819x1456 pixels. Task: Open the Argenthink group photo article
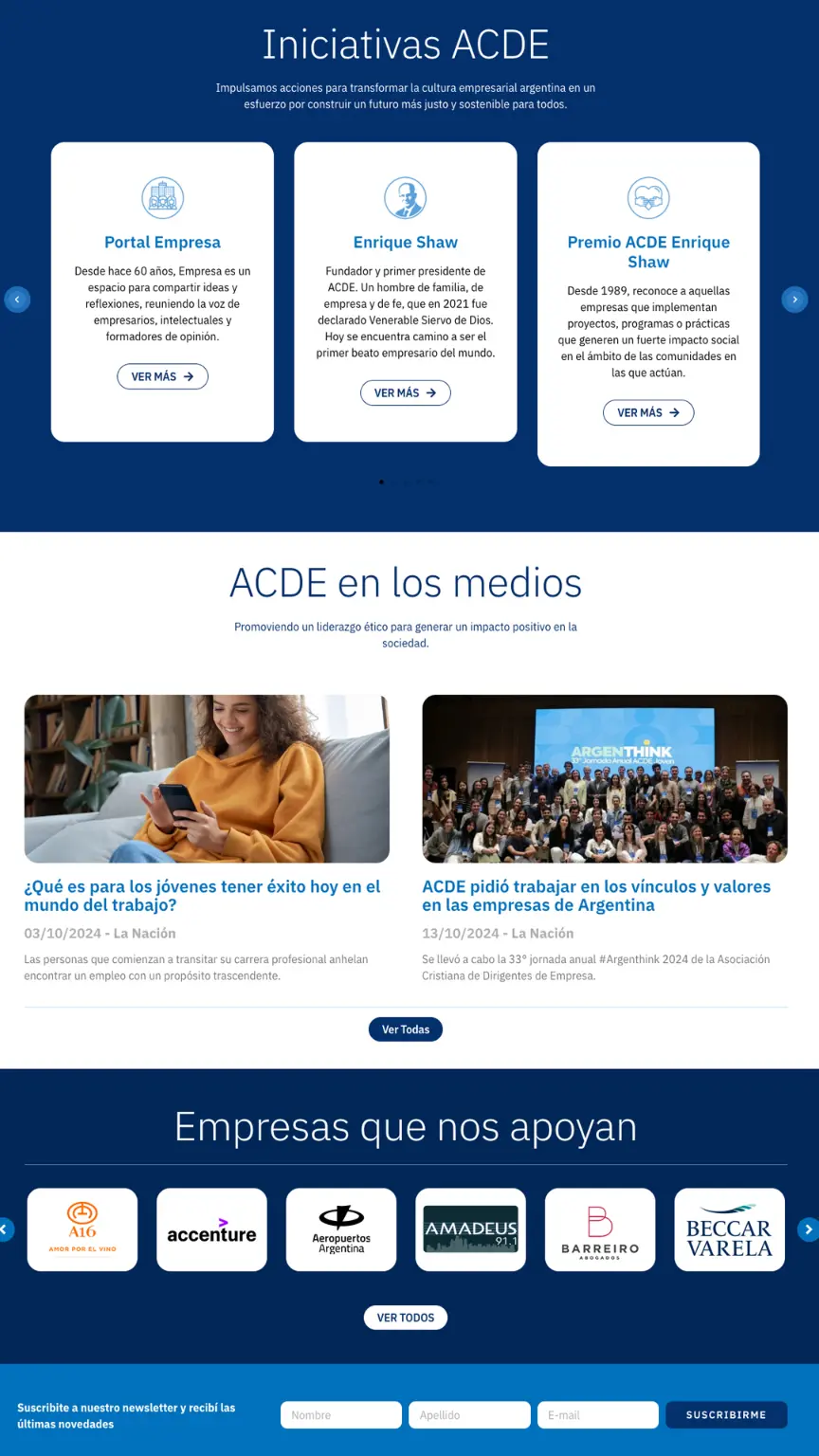605,778
